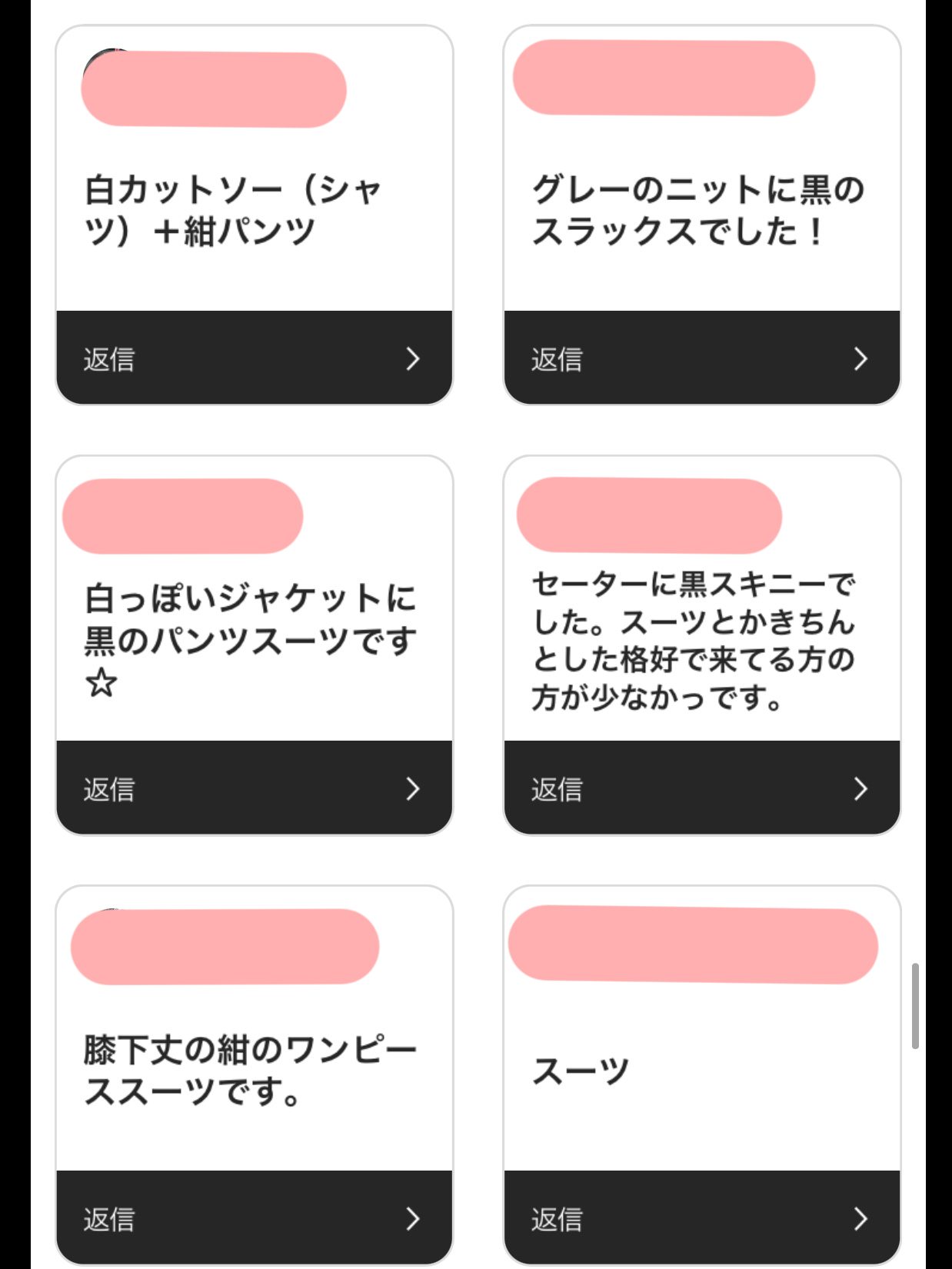The width and height of the screenshot is (952, 1269).
Task: Reply to the グレーのニットに黒のスラックス answer
Action: [x=701, y=358]
